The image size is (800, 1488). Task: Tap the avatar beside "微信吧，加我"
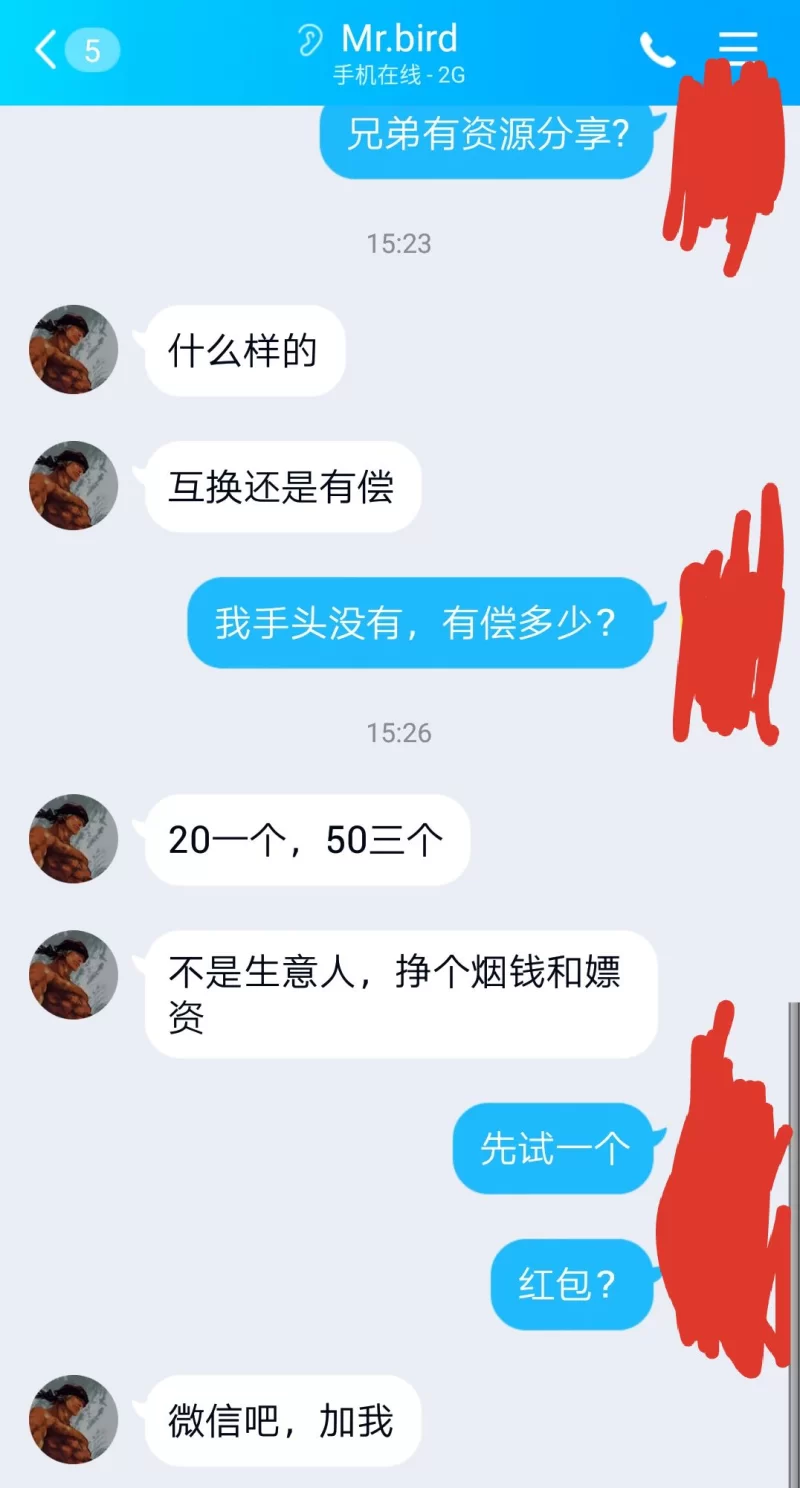click(x=74, y=1420)
